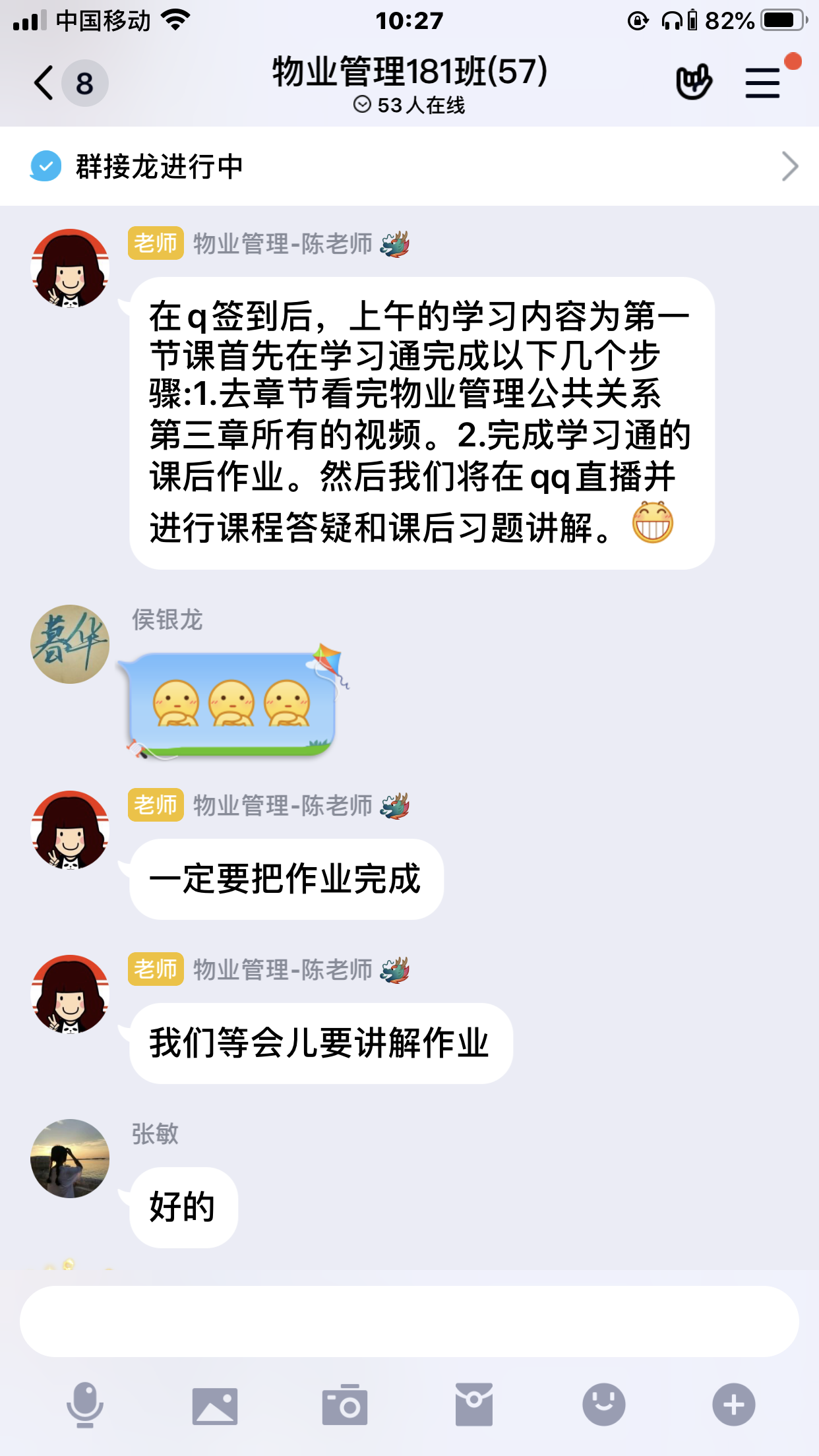Tap the microphone voice input icon
The image size is (819, 1456).
85,1405
